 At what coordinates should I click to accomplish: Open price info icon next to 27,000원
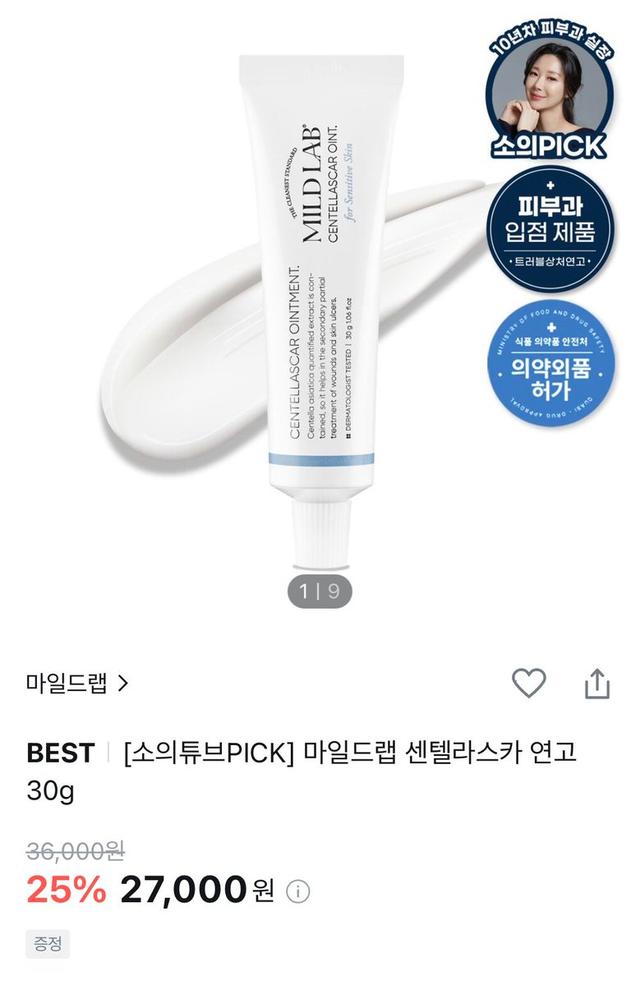(298, 891)
